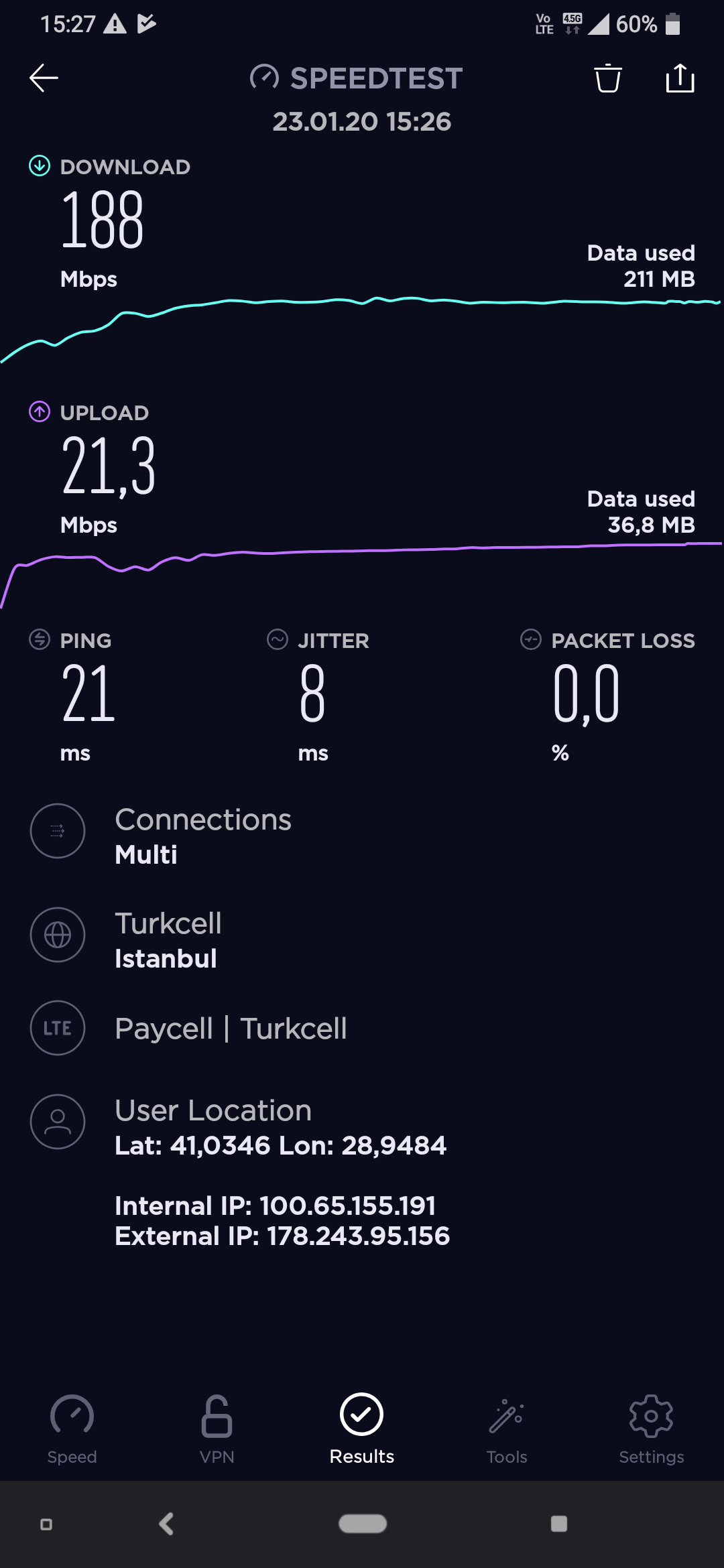Open the VPN tab

pos(217,1429)
